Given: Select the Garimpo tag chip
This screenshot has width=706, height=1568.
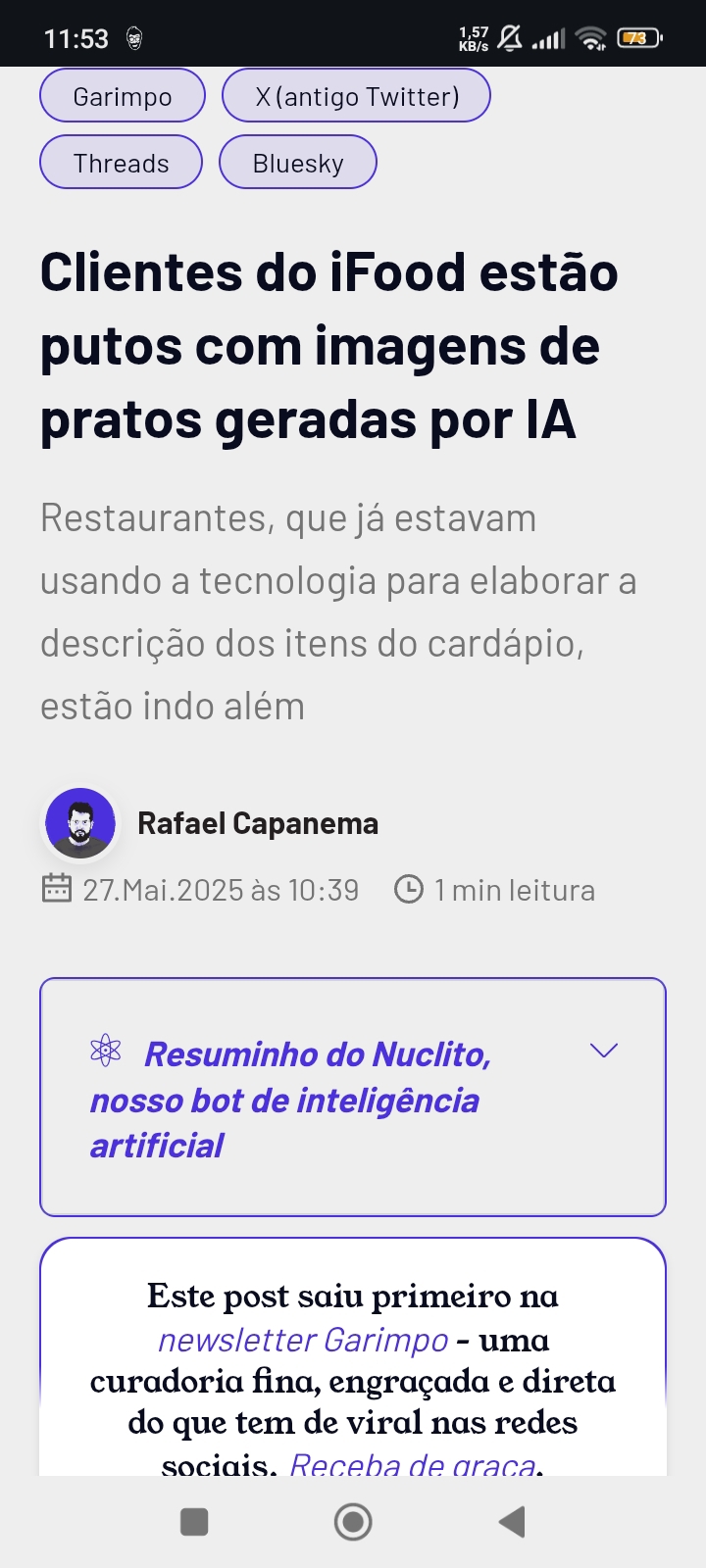Looking at the screenshot, I should pyautogui.click(x=123, y=96).
